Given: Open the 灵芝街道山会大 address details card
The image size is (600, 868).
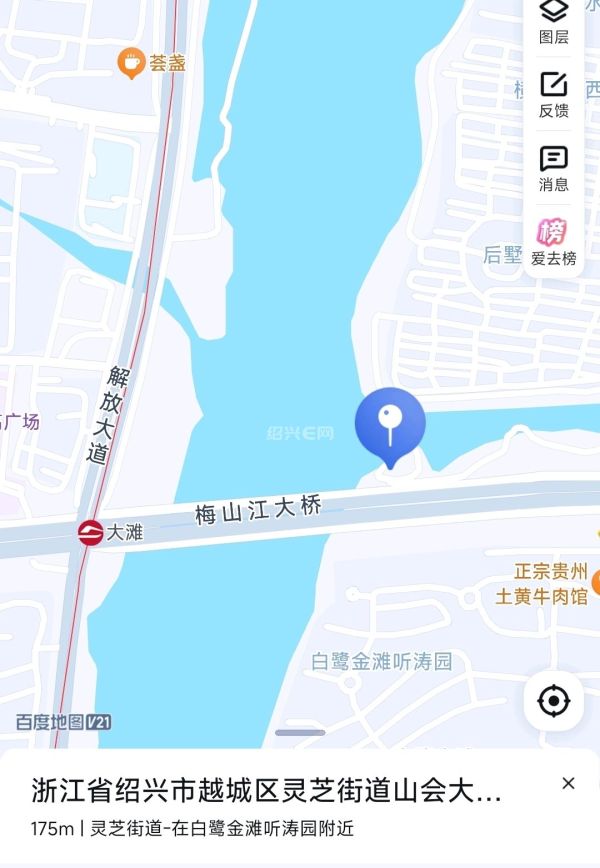Looking at the screenshot, I should 266,792.
